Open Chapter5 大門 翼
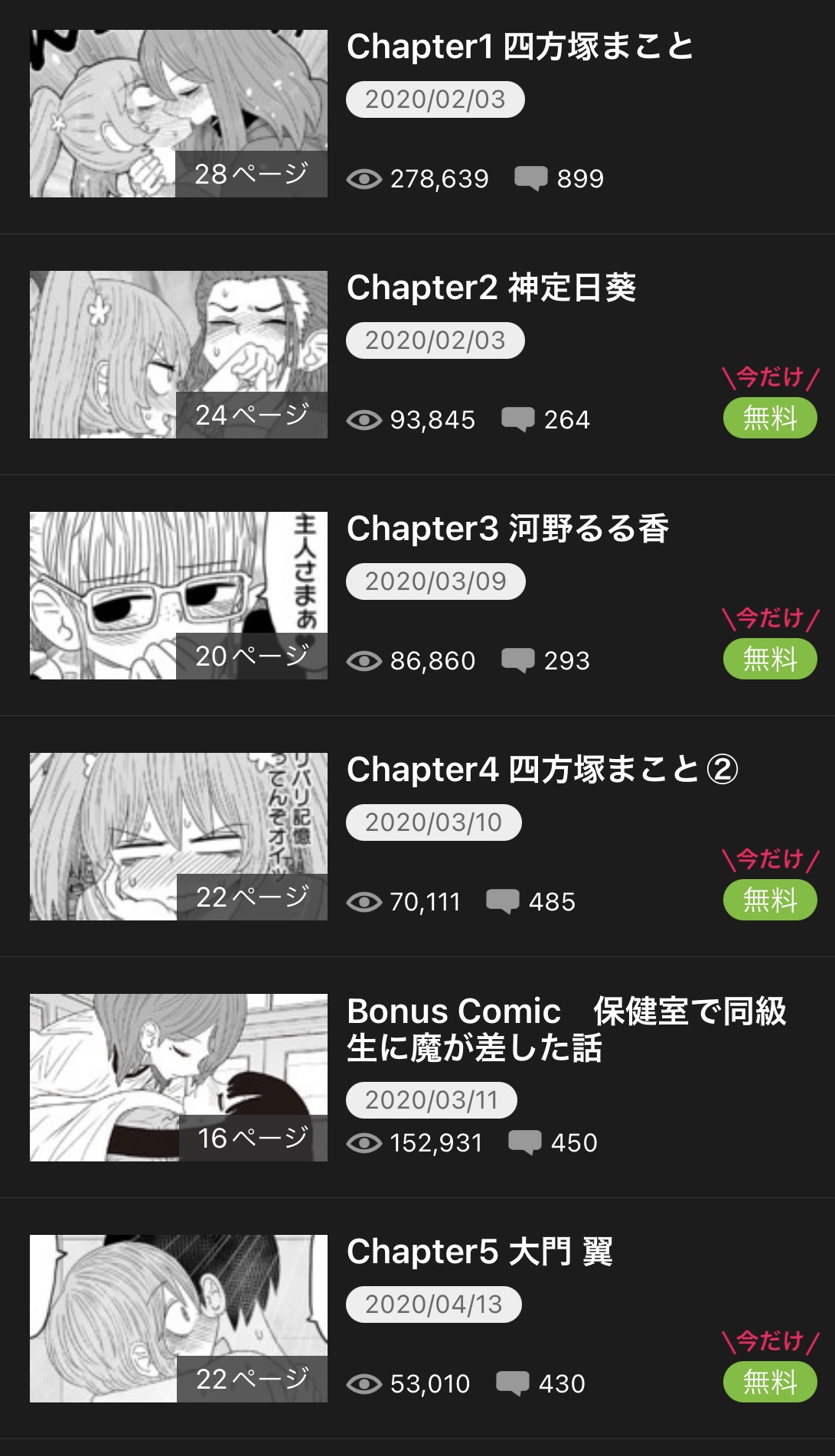 click(480, 1252)
